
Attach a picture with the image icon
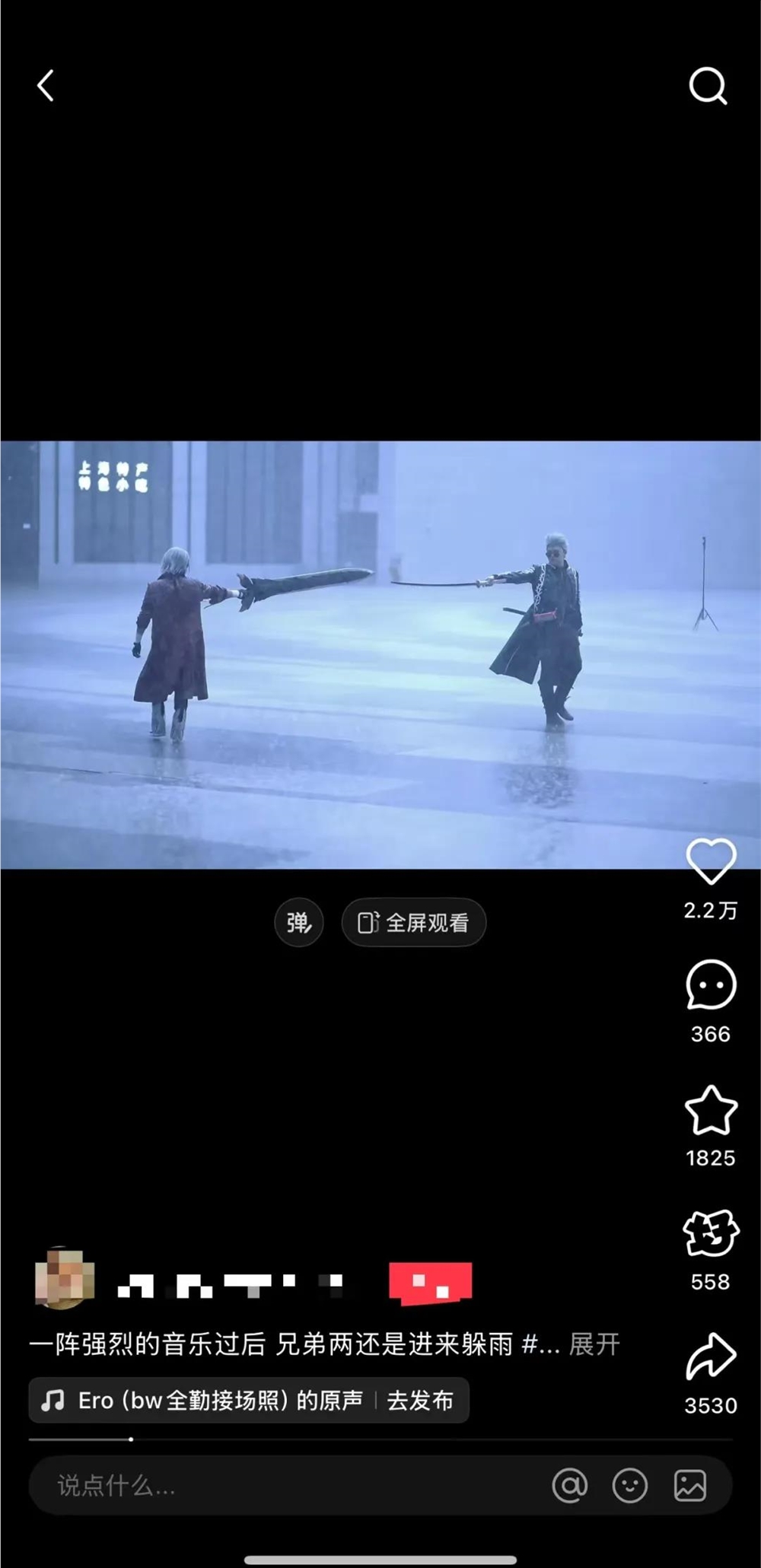[x=690, y=1485]
